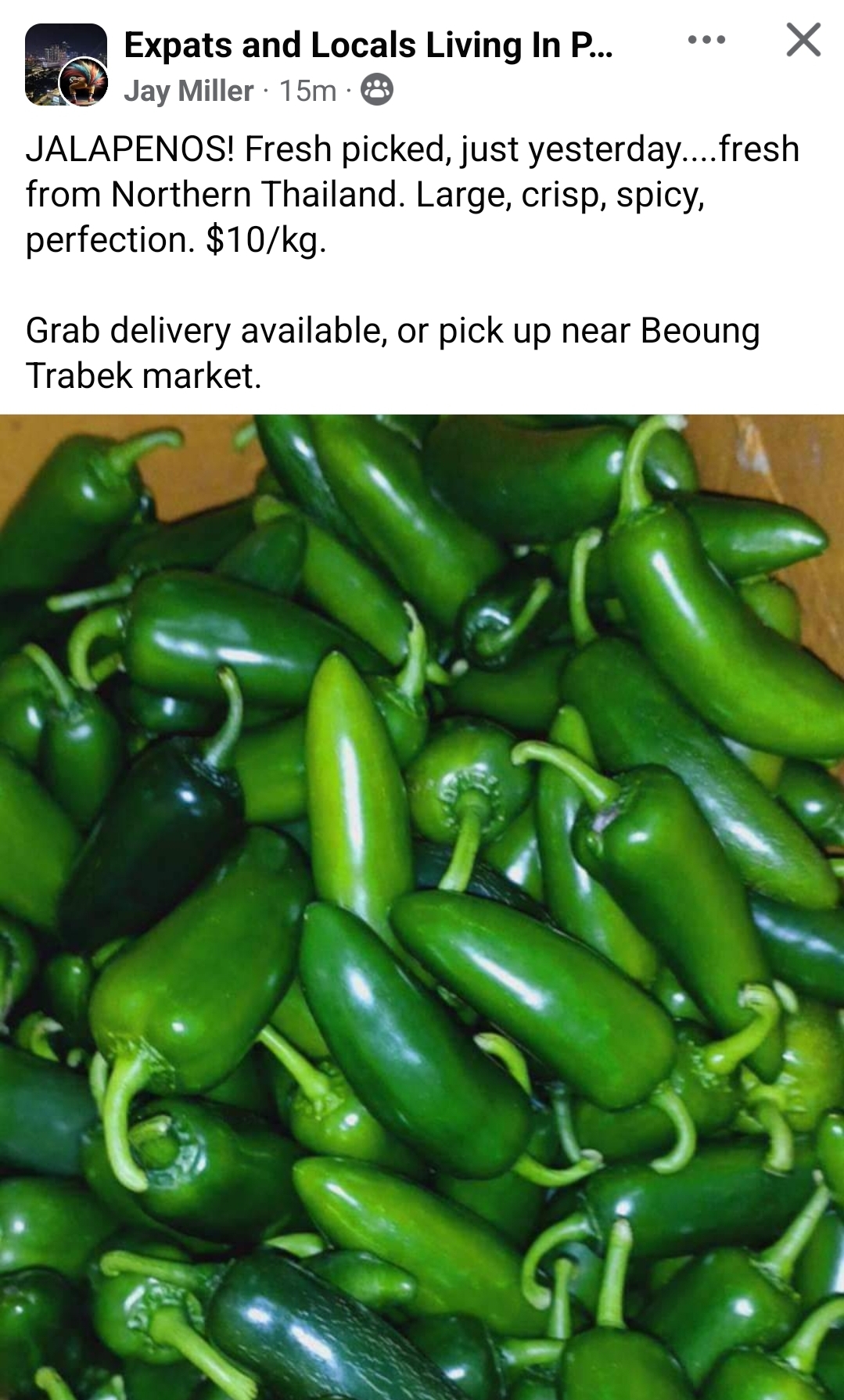The height and width of the screenshot is (1400, 844).
Task: Dismiss the post with the X button
Action: (803, 40)
